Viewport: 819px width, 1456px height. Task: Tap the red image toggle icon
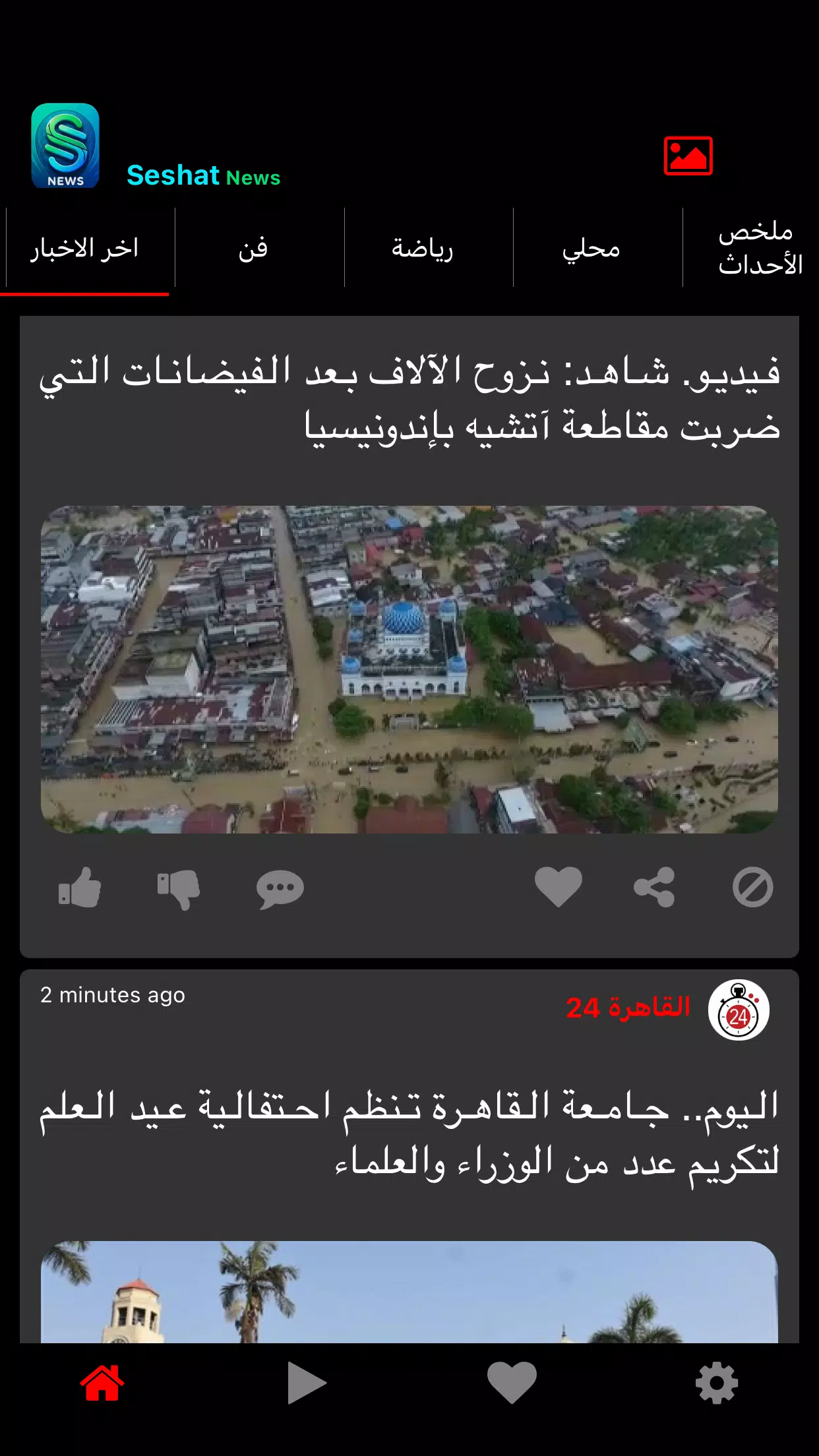688,156
